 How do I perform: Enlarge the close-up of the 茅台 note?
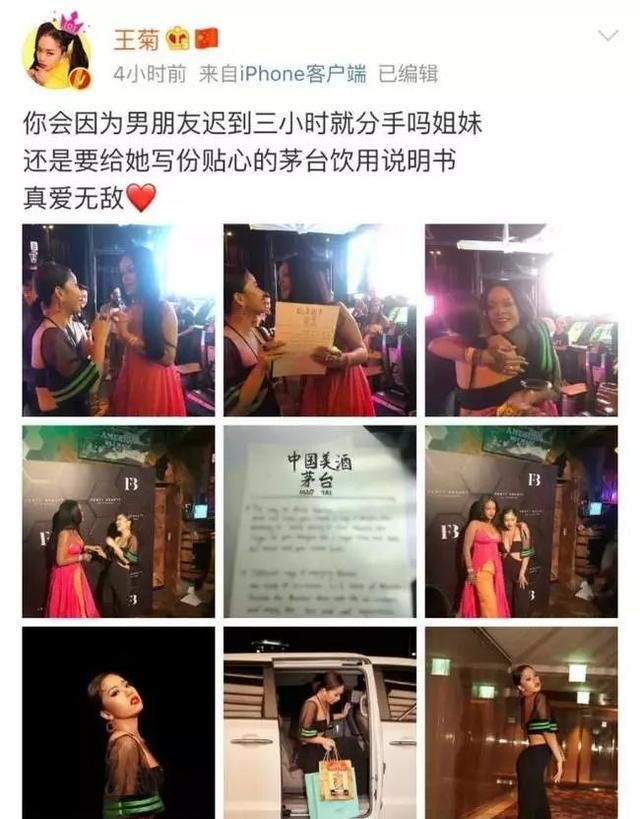coord(319,521)
